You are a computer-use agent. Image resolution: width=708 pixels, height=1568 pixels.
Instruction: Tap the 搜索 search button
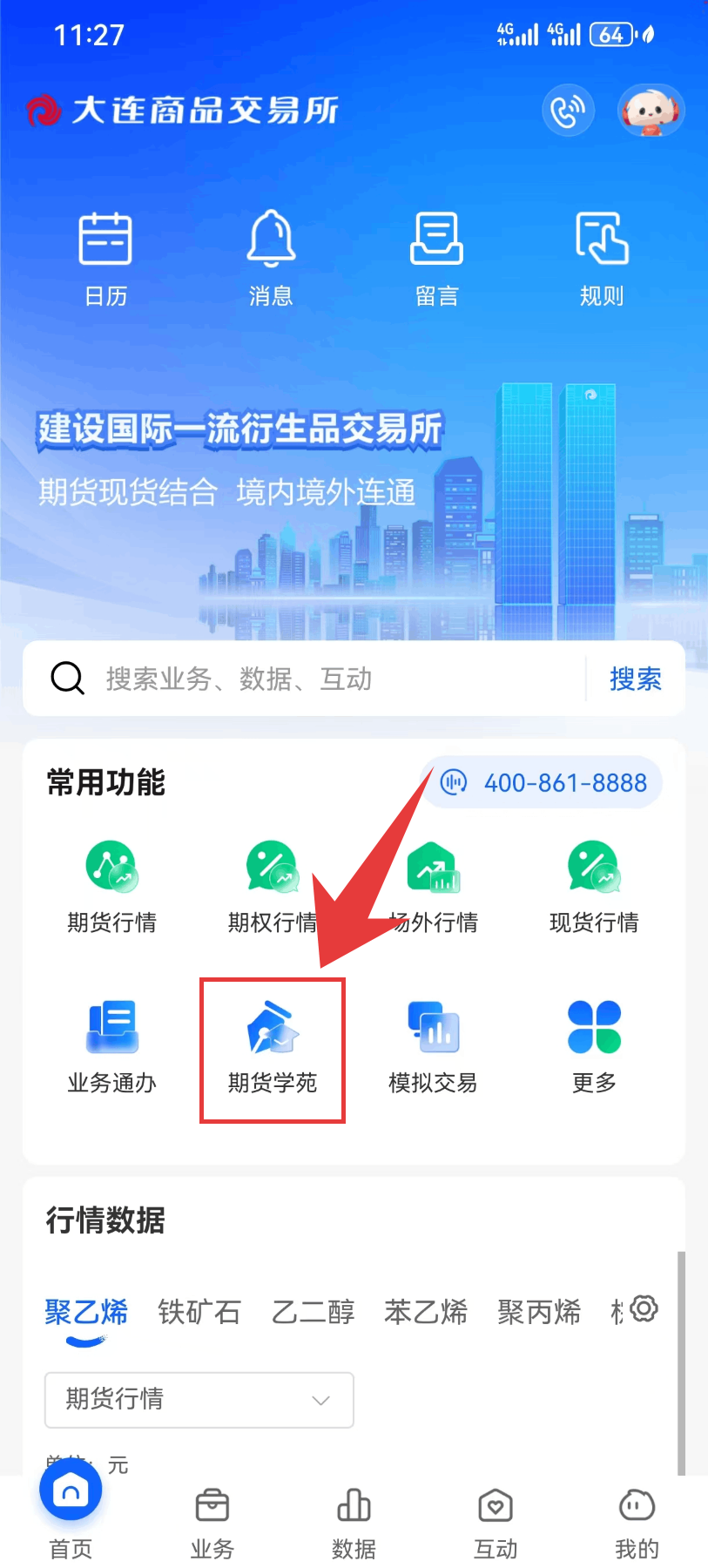(635, 679)
